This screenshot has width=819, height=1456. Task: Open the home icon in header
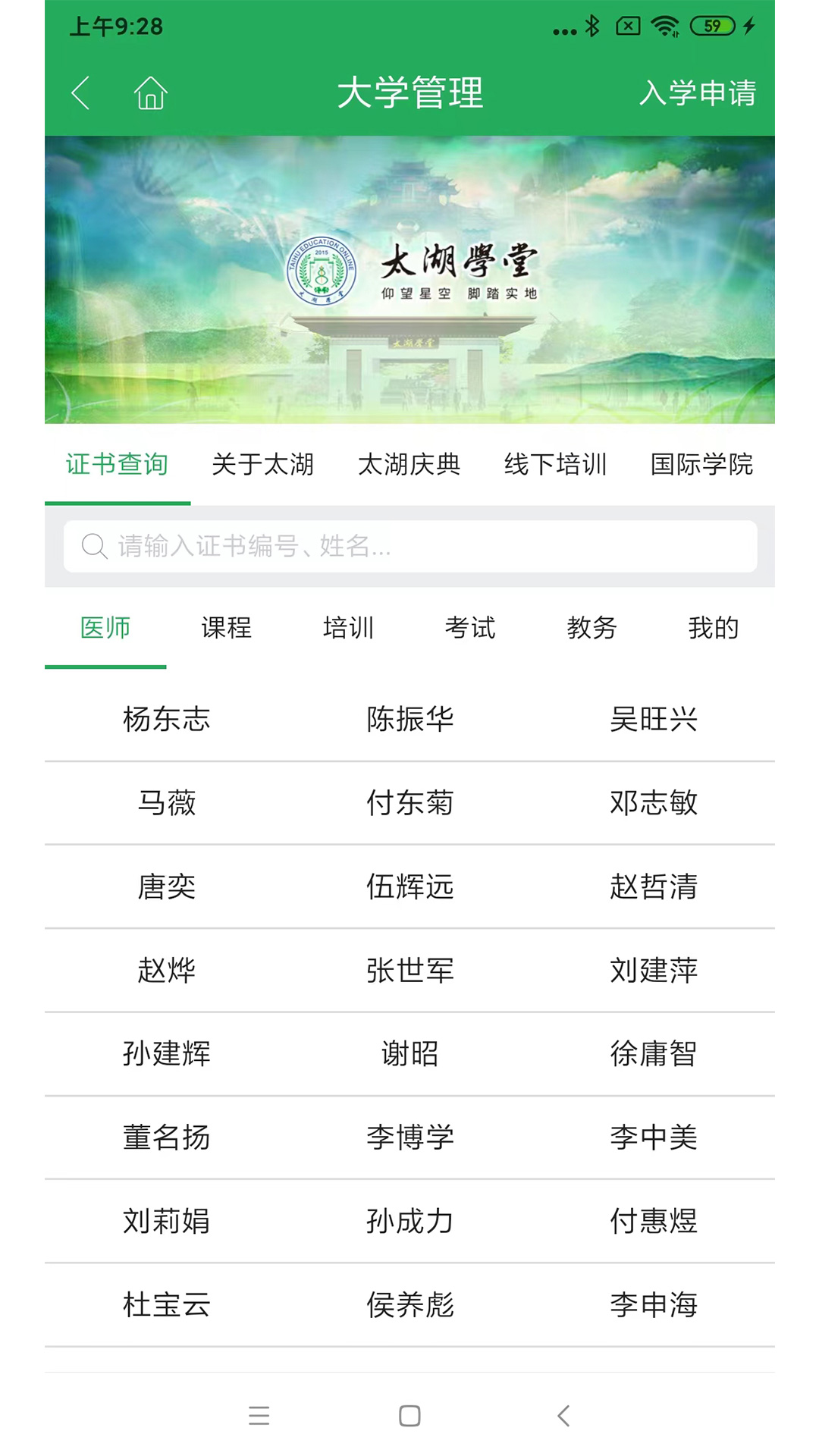tap(150, 93)
